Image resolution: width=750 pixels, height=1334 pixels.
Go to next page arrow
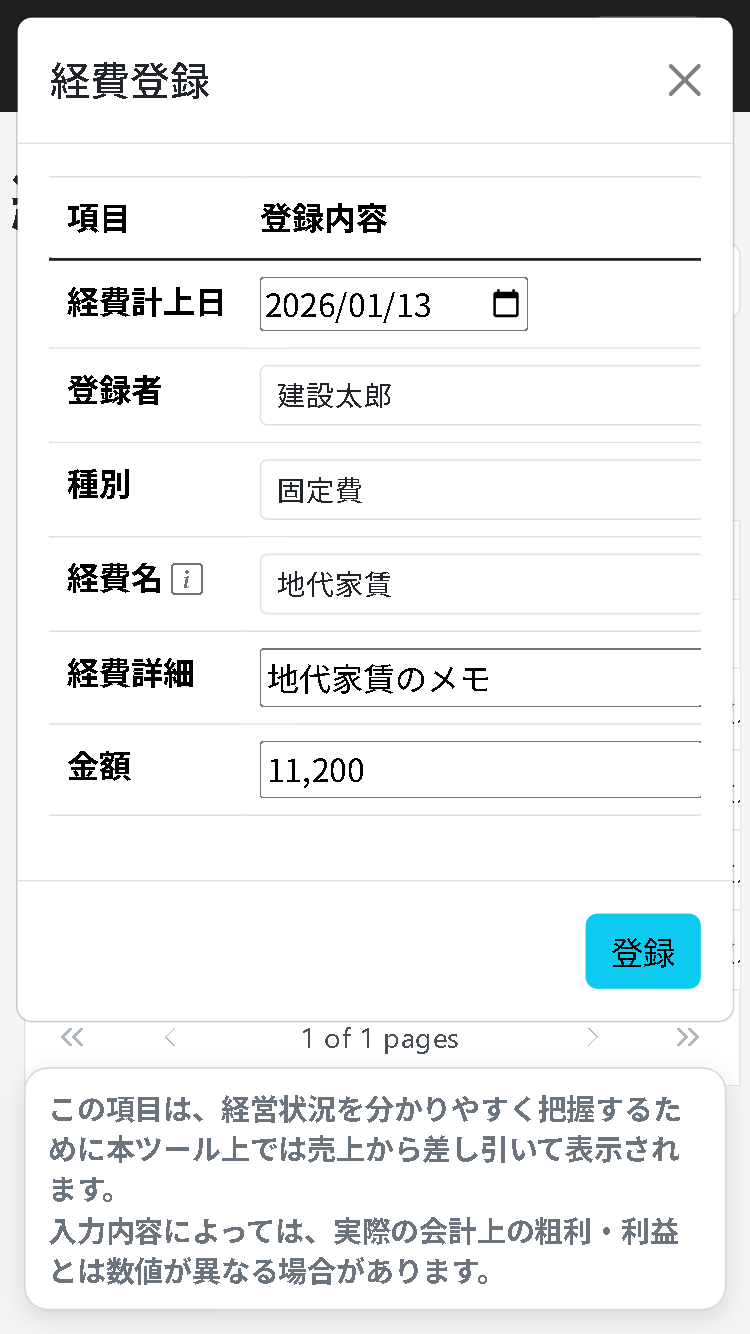(x=593, y=1038)
